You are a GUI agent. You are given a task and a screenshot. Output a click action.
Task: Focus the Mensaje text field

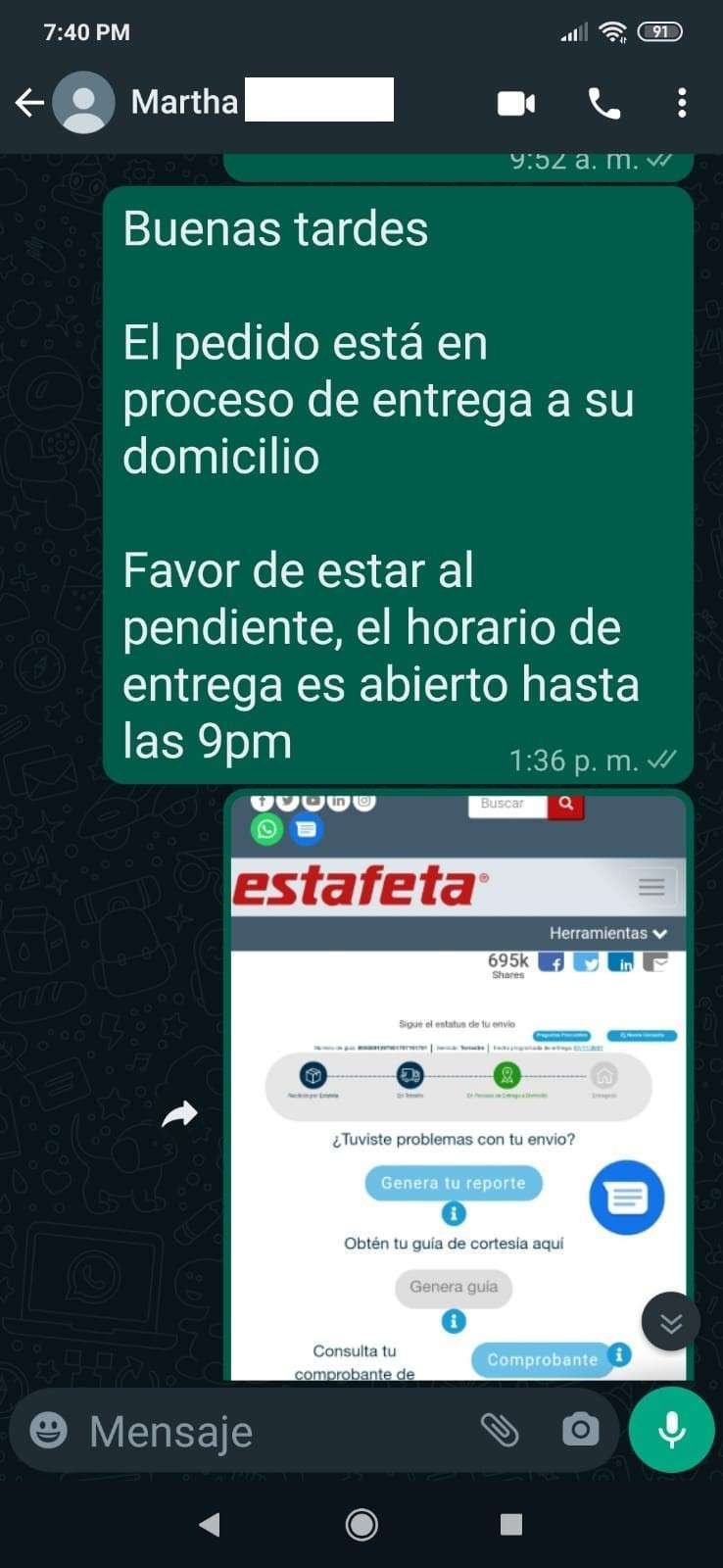click(x=274, y=1432)
